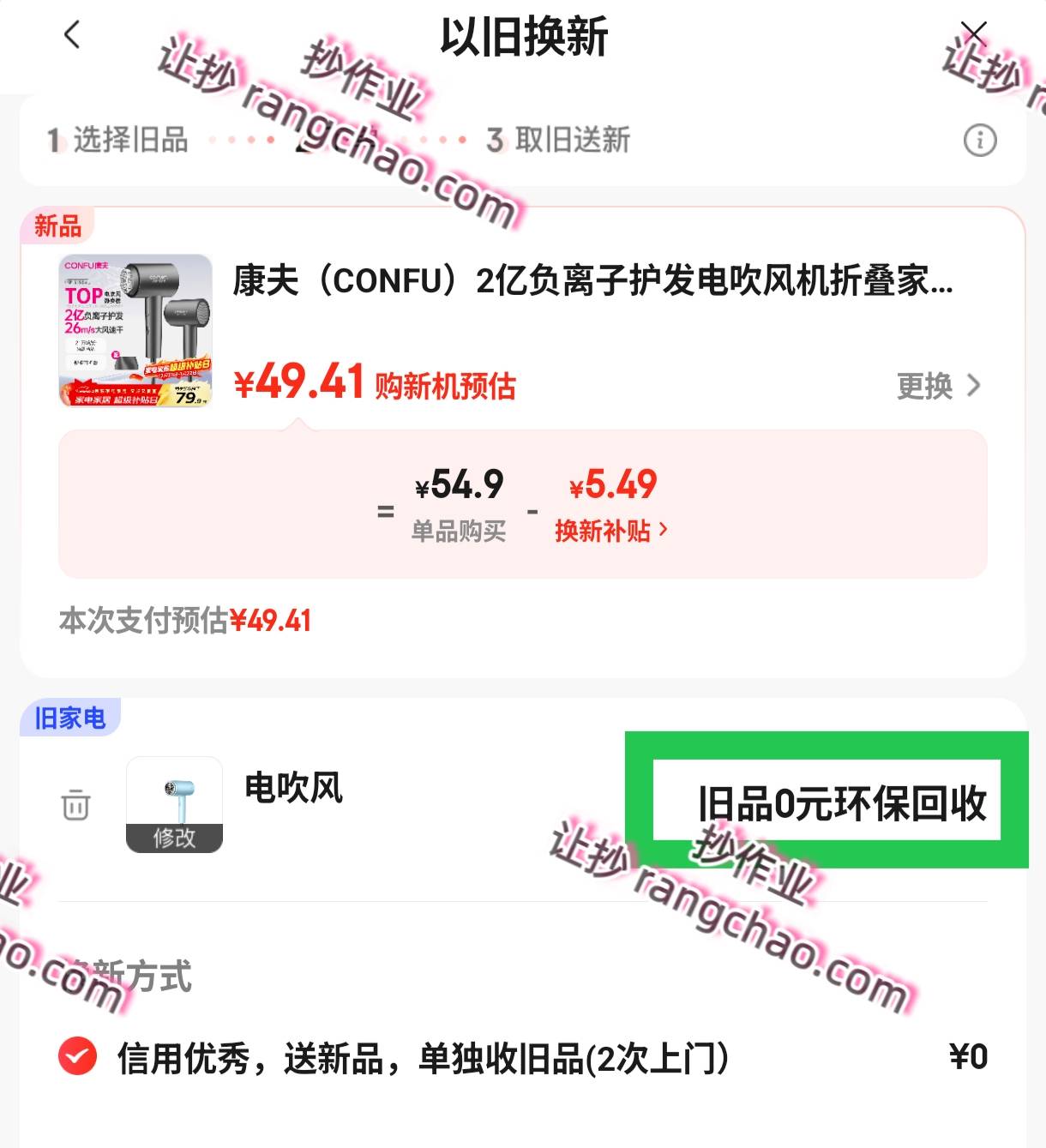Open the CONFU hair dryer product image
Viewport: 1046px width, 1148px height.
[135, 330]
